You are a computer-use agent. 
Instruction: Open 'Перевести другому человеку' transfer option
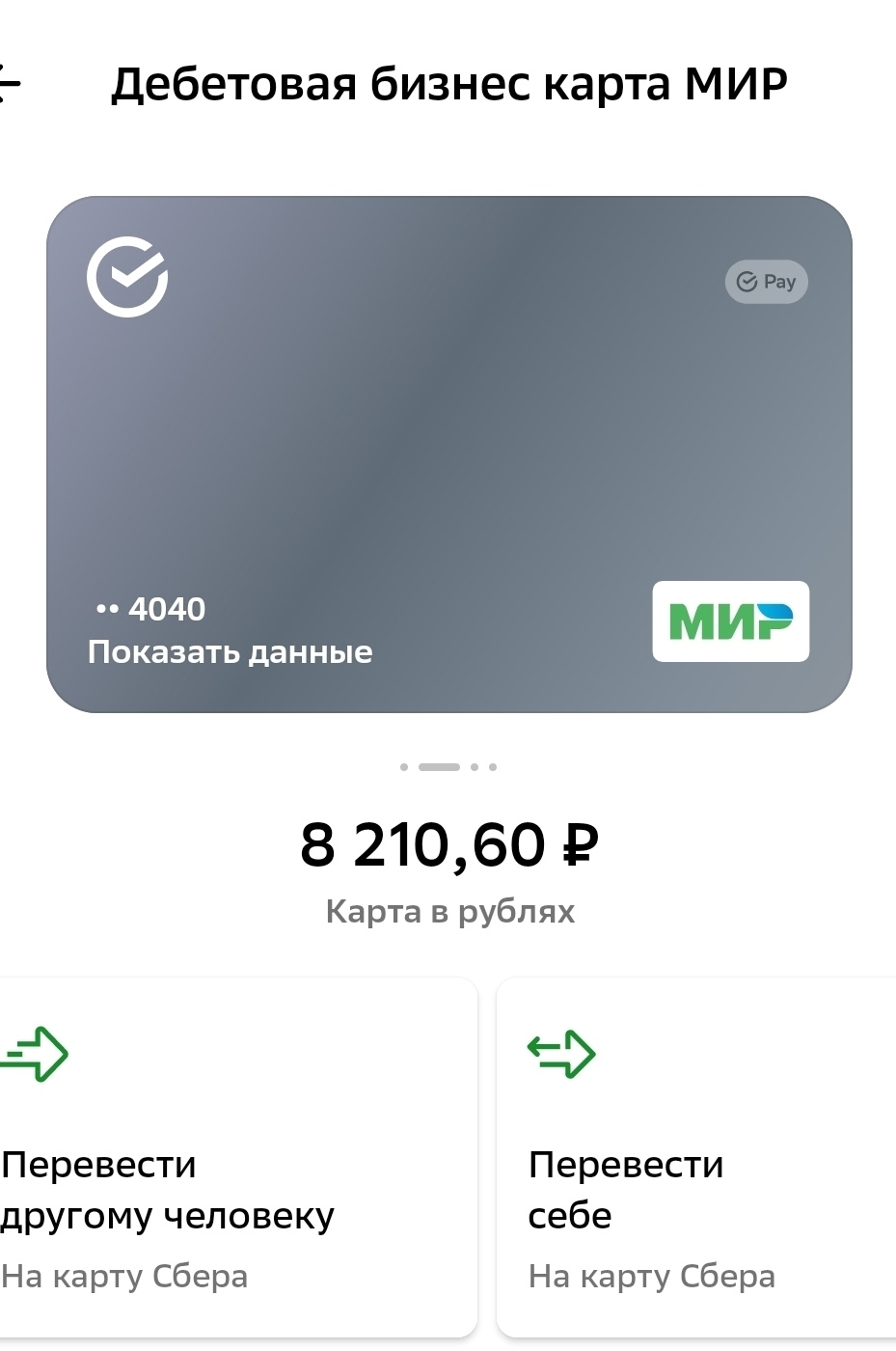click(236, 1158)
